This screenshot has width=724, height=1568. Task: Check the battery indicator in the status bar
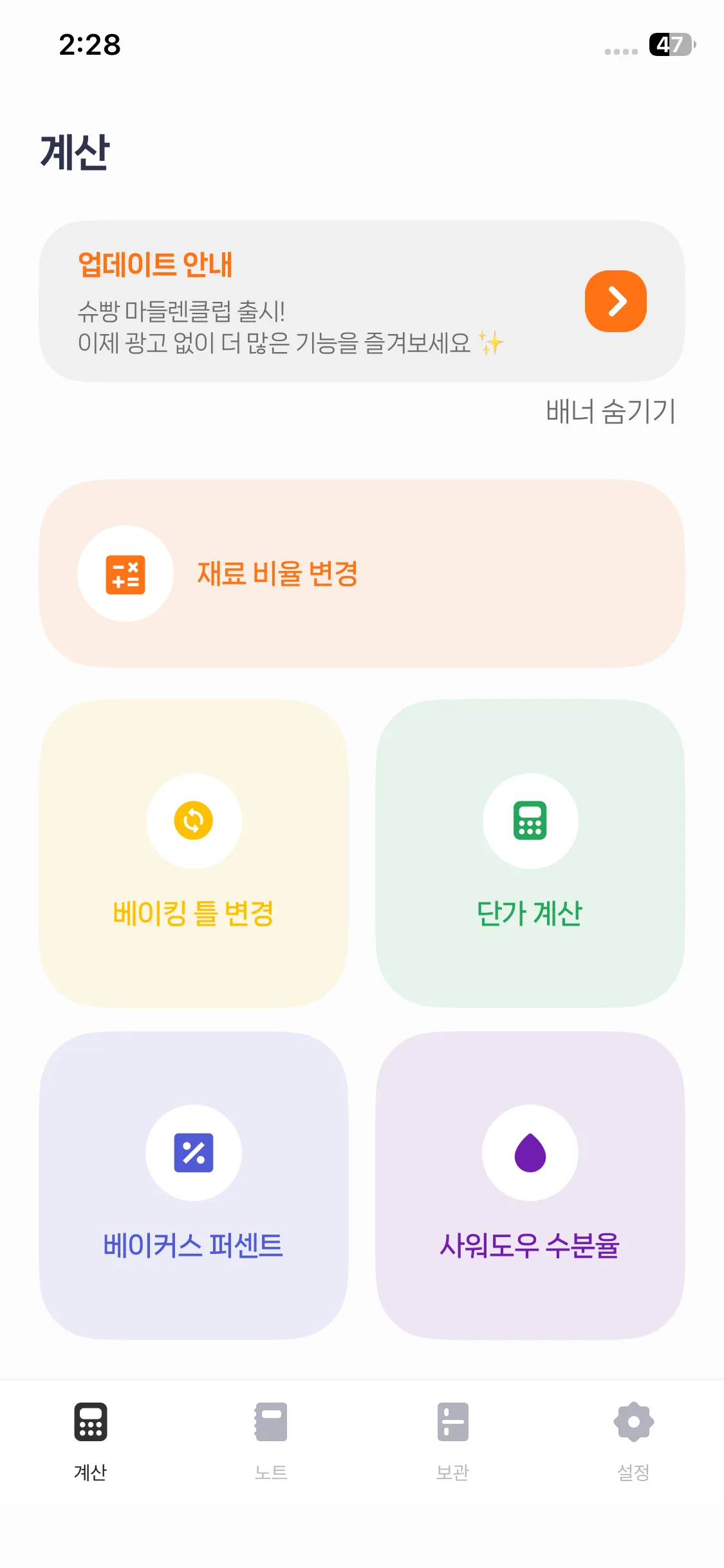click(670, 45)
